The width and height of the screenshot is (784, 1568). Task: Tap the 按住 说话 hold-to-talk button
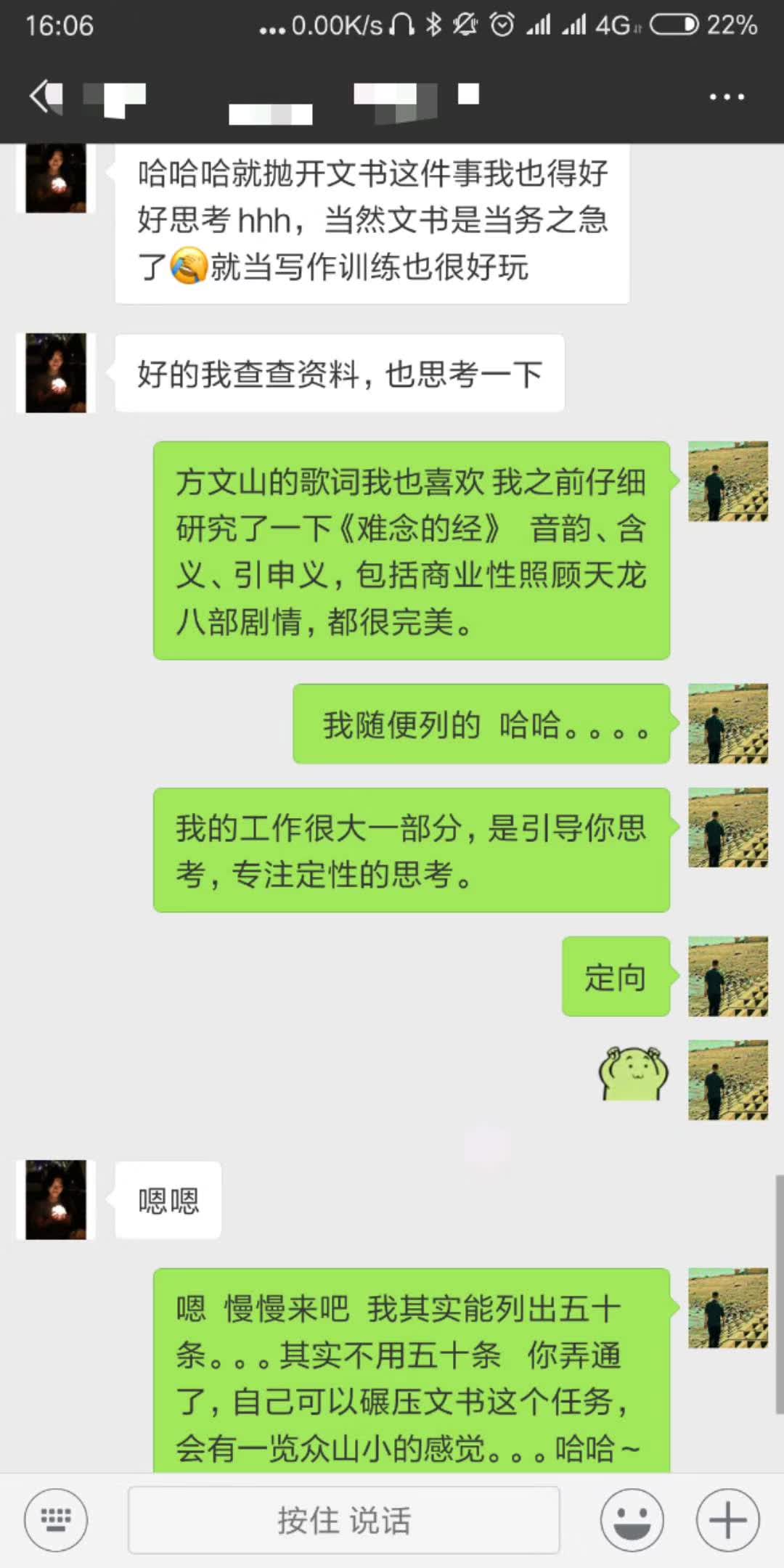[x=343, y=1520]
